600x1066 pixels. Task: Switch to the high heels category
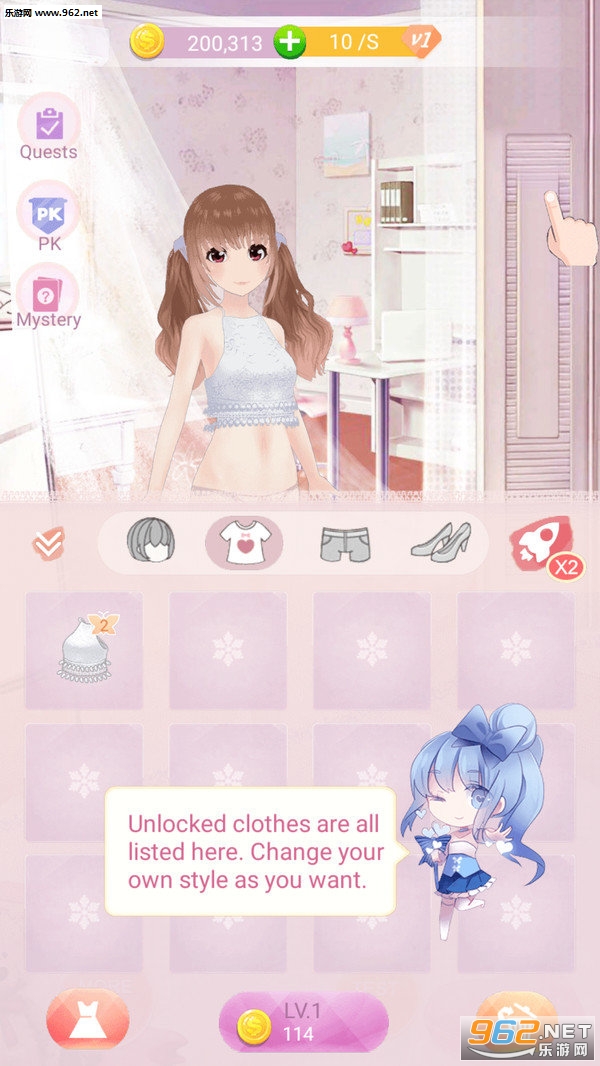[442, 542]
